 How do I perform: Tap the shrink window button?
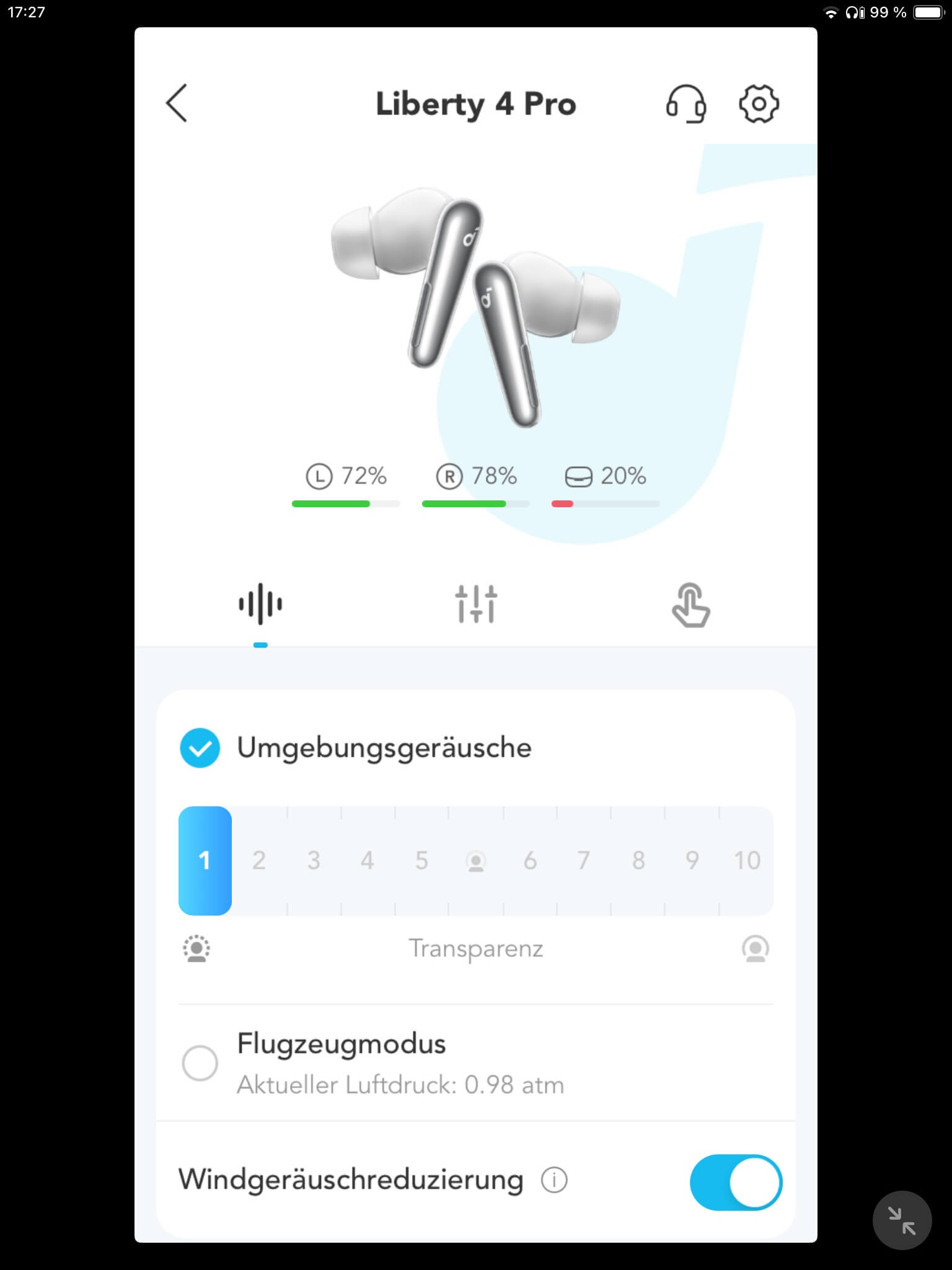[902, 1220]
